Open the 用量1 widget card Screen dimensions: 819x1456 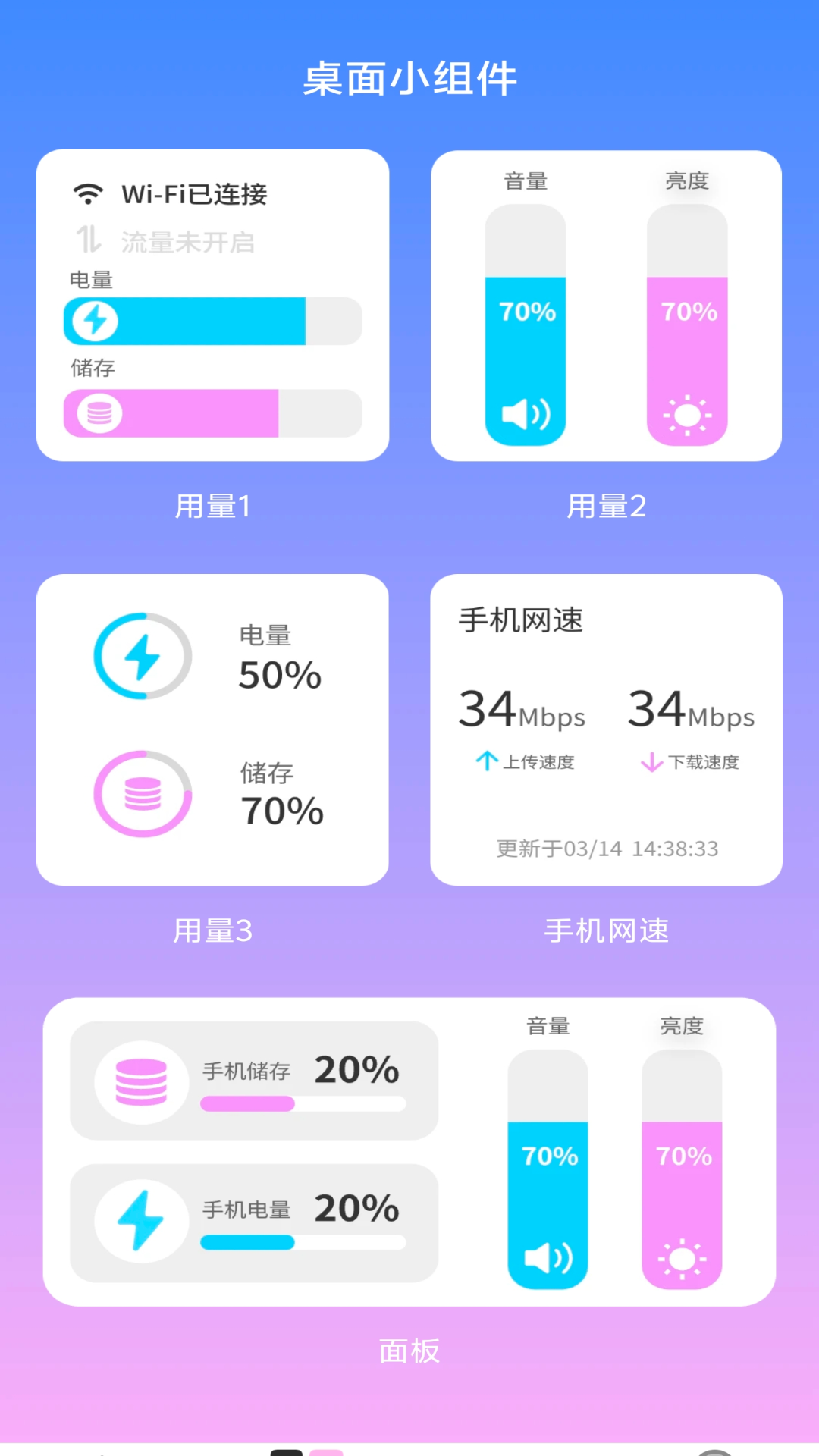point(212,305)
